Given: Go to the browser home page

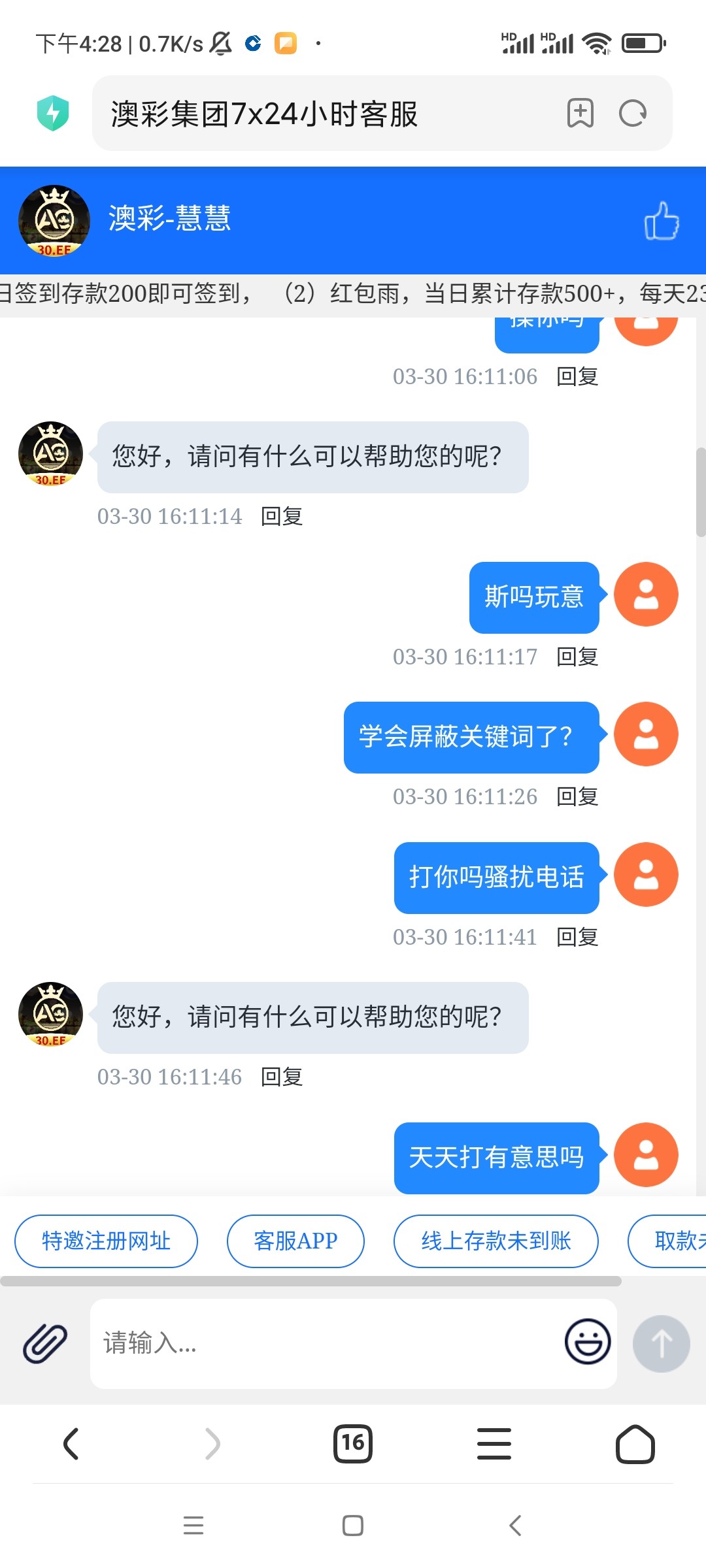Looking at the screenshot, I should tap(635, 1444).
